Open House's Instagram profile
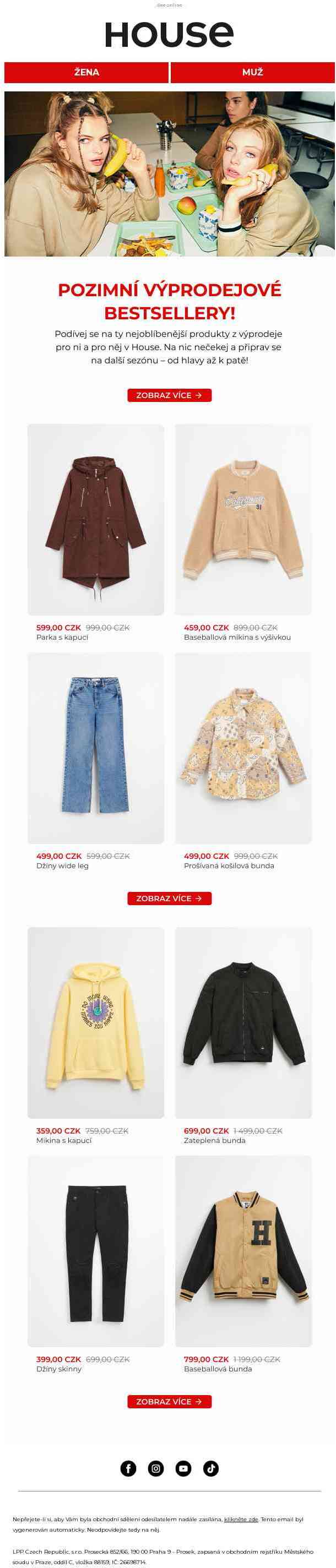Viewport: 336px width, 1568px height. [156, 1468]
